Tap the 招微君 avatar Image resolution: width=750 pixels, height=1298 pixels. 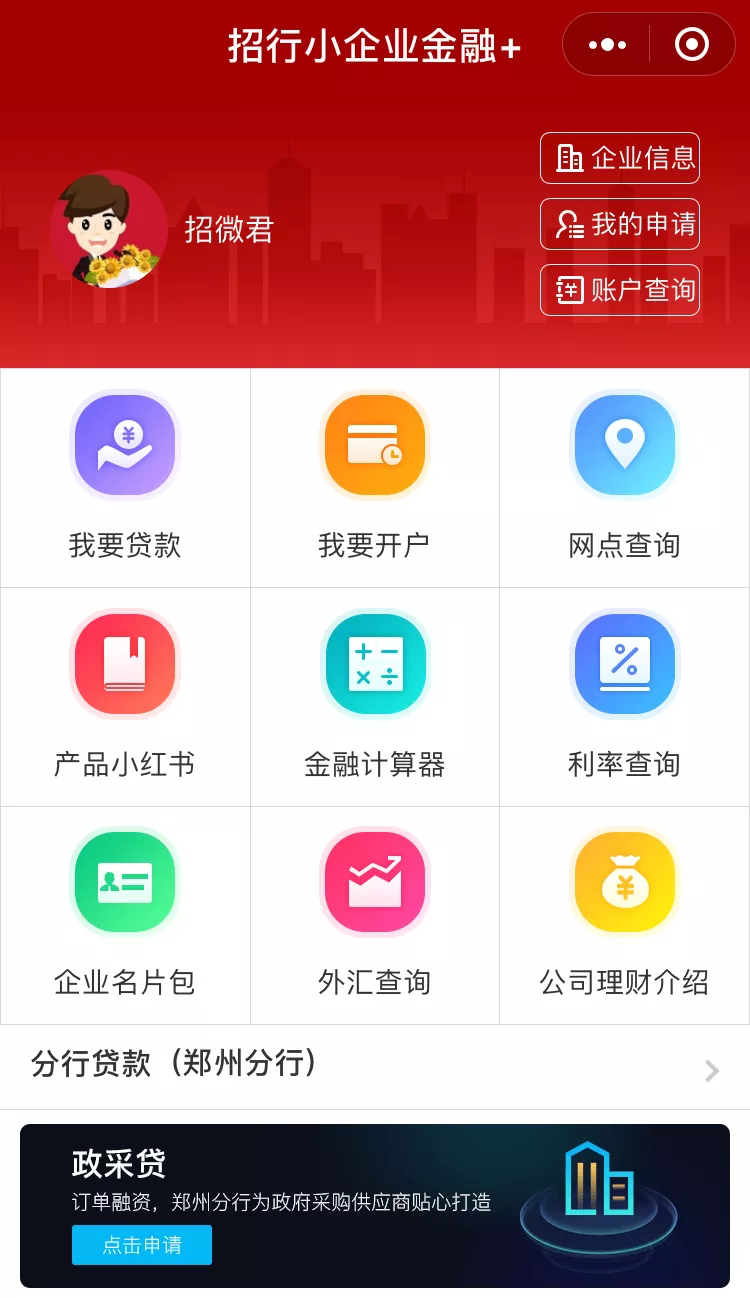click(x=108, y=229)
